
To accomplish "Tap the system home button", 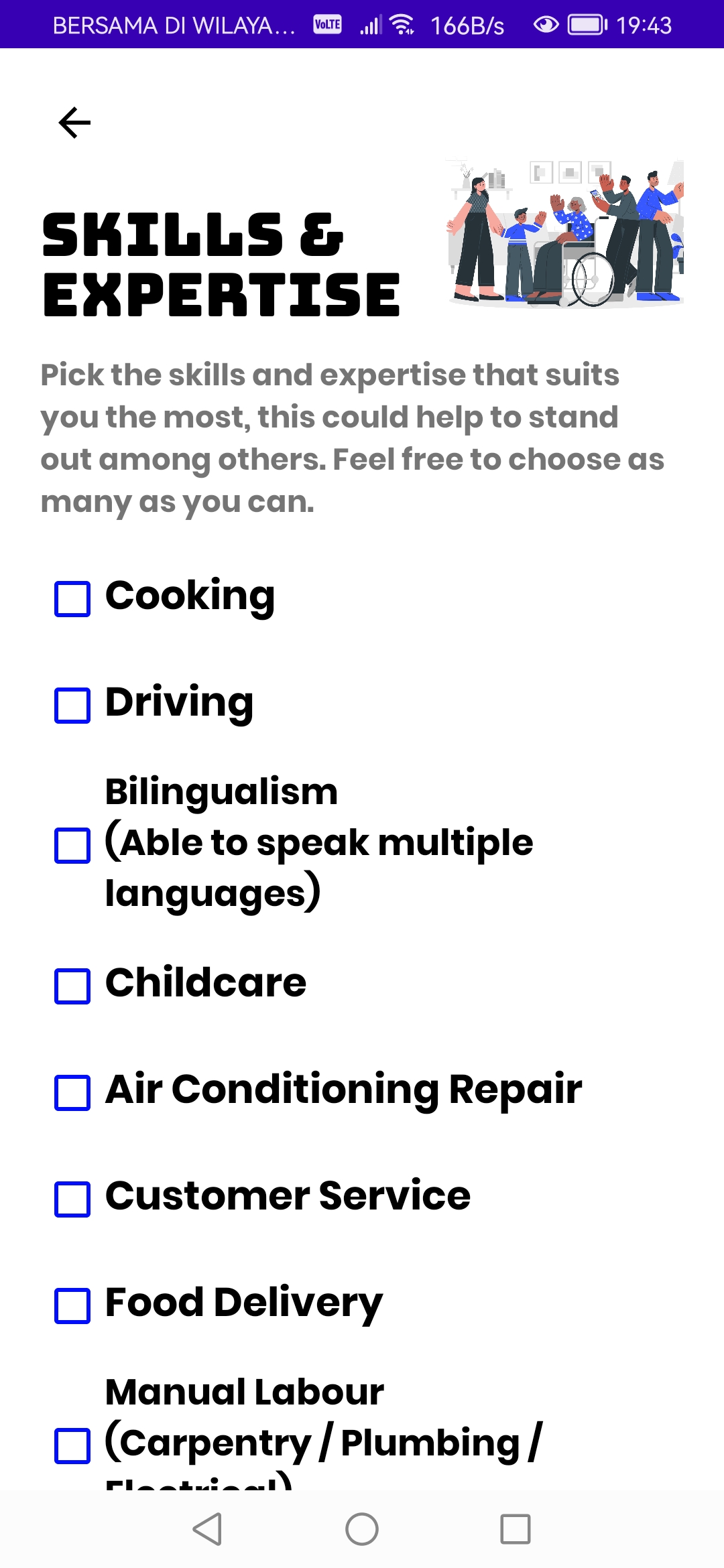I will pyautogui.click(x=362, y=1529).
